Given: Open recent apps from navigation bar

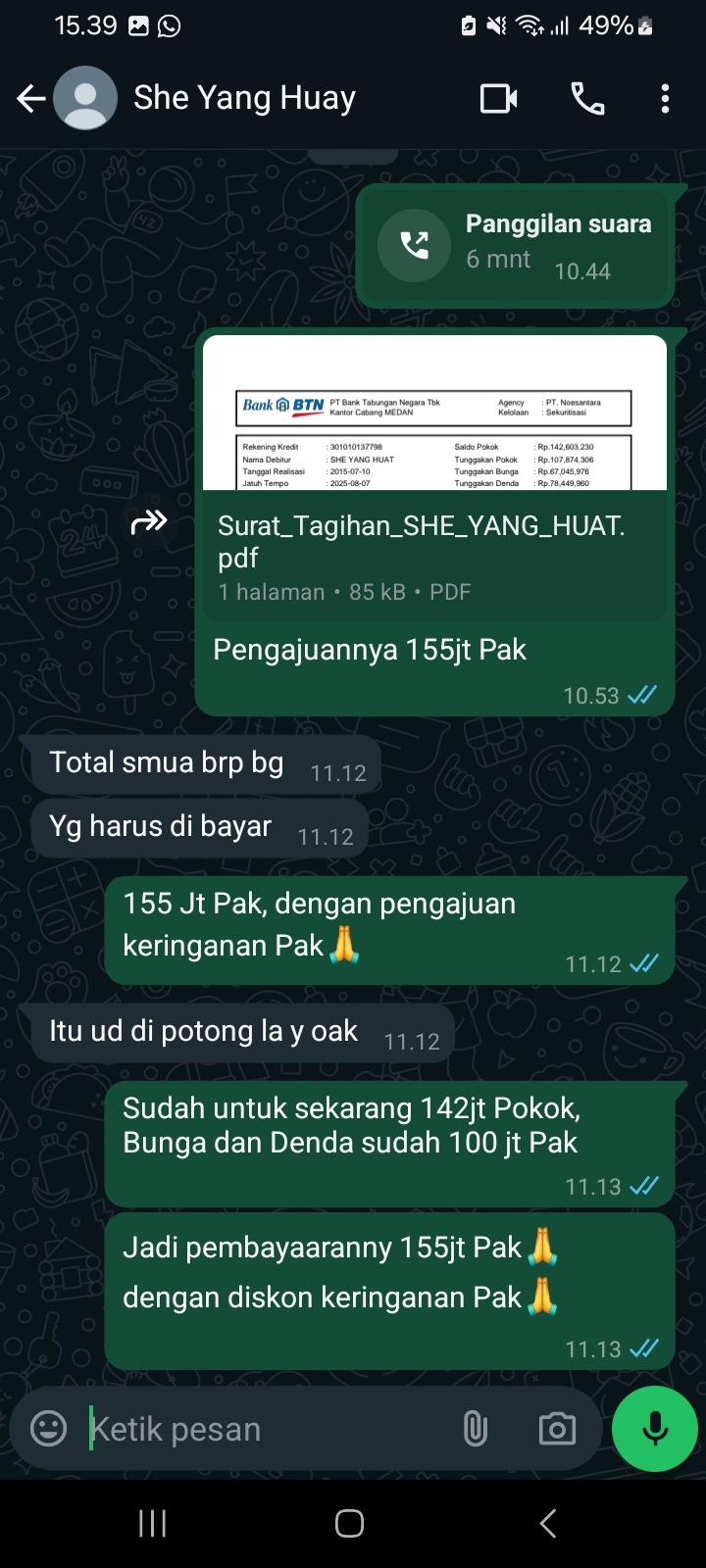Looking at the screenshot, I should (152, 1523).
